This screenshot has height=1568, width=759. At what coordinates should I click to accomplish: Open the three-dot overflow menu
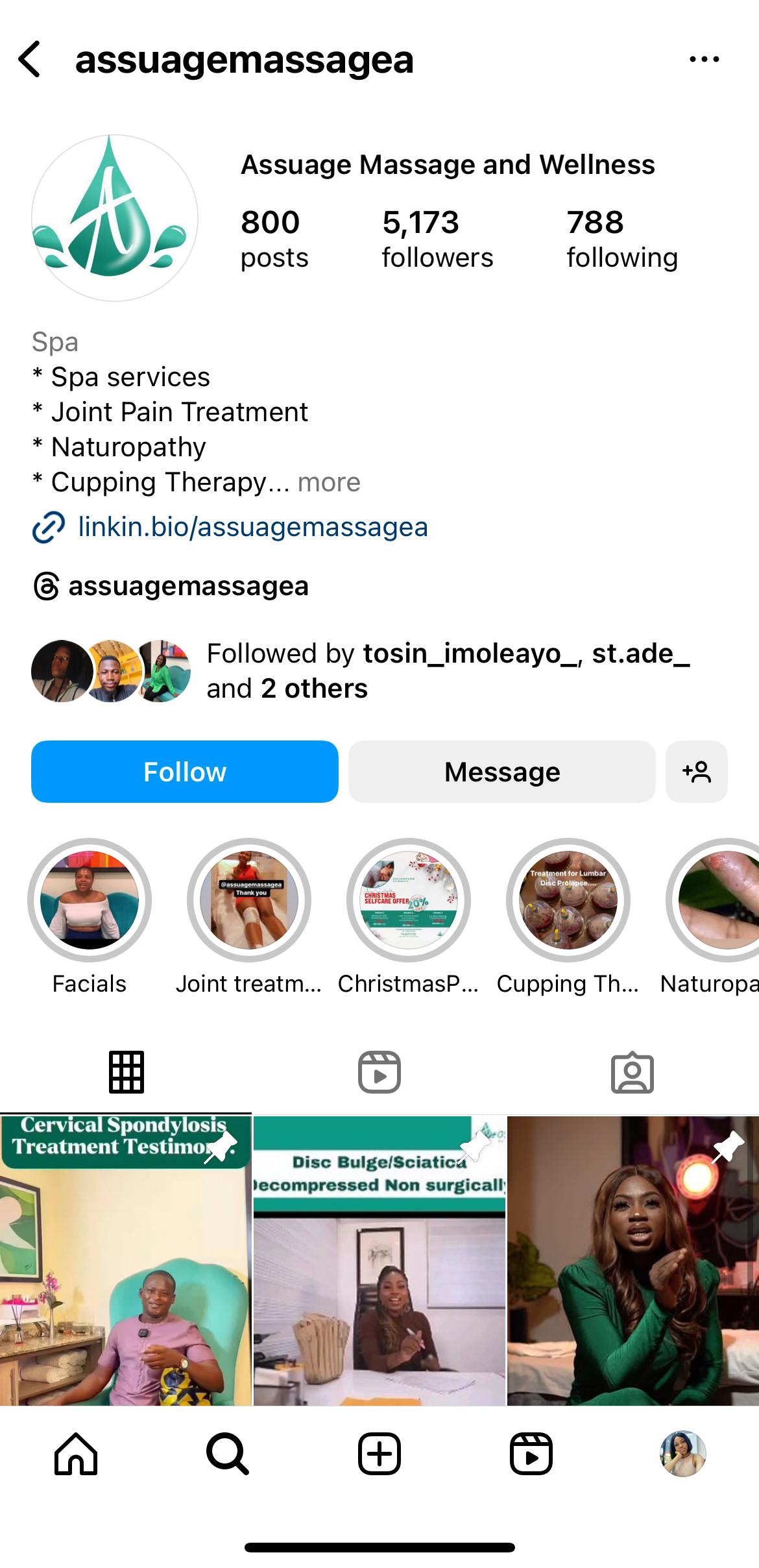(704, 59)
